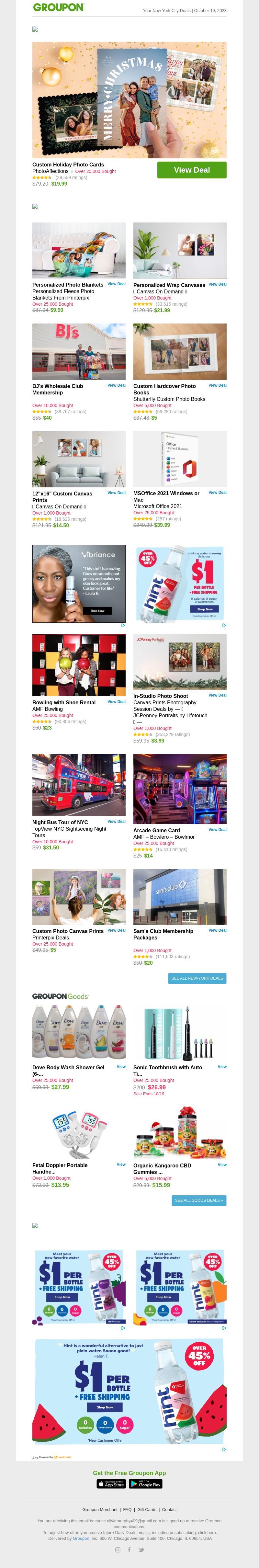The height and width of the screenshot is (1568, 259).
Task: View Deal for Sam's Club Membership Packages
Action: pyautogui.click(x=217, y=930)
